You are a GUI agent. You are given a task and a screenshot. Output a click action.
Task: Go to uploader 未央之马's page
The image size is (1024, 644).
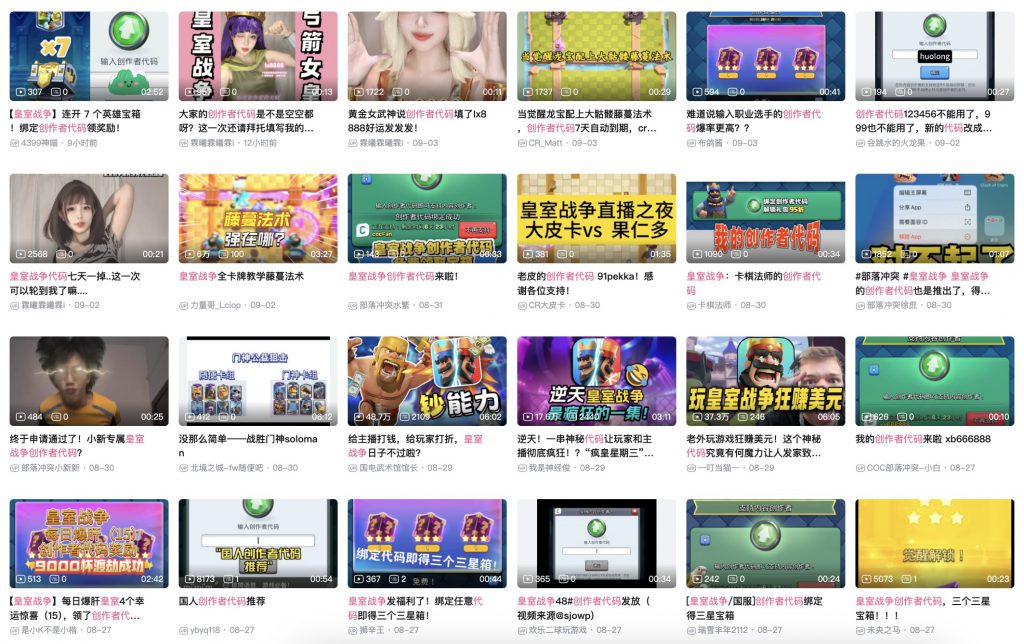coord(889,630)
